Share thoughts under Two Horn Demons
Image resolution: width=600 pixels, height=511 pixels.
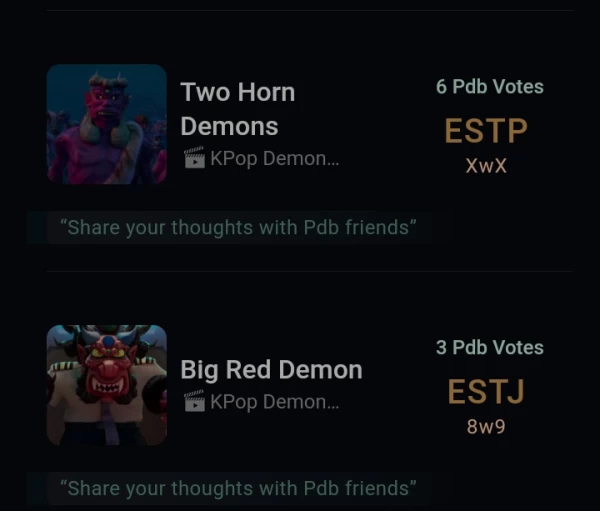[x=238, y=227]
